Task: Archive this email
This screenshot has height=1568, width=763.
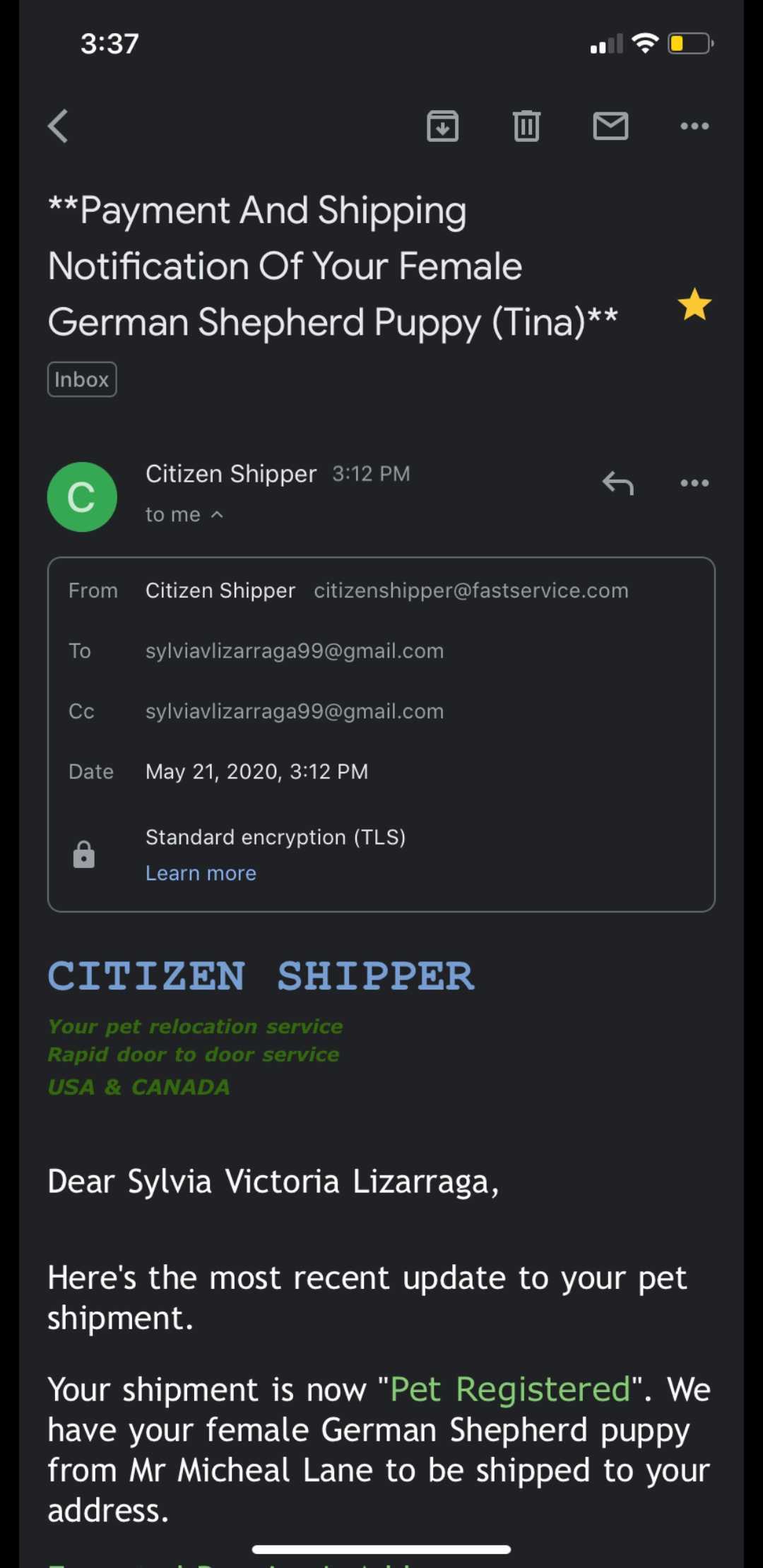Action: click(443, 126)
